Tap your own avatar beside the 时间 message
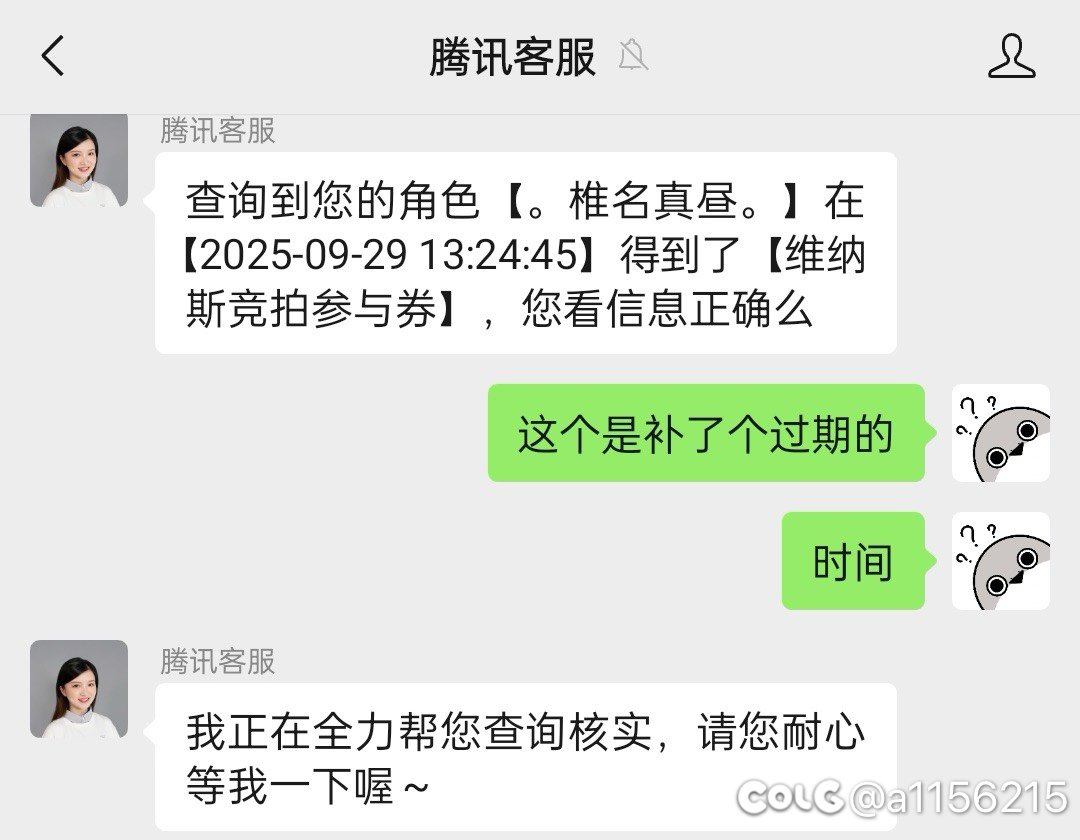 (1000, 561)
